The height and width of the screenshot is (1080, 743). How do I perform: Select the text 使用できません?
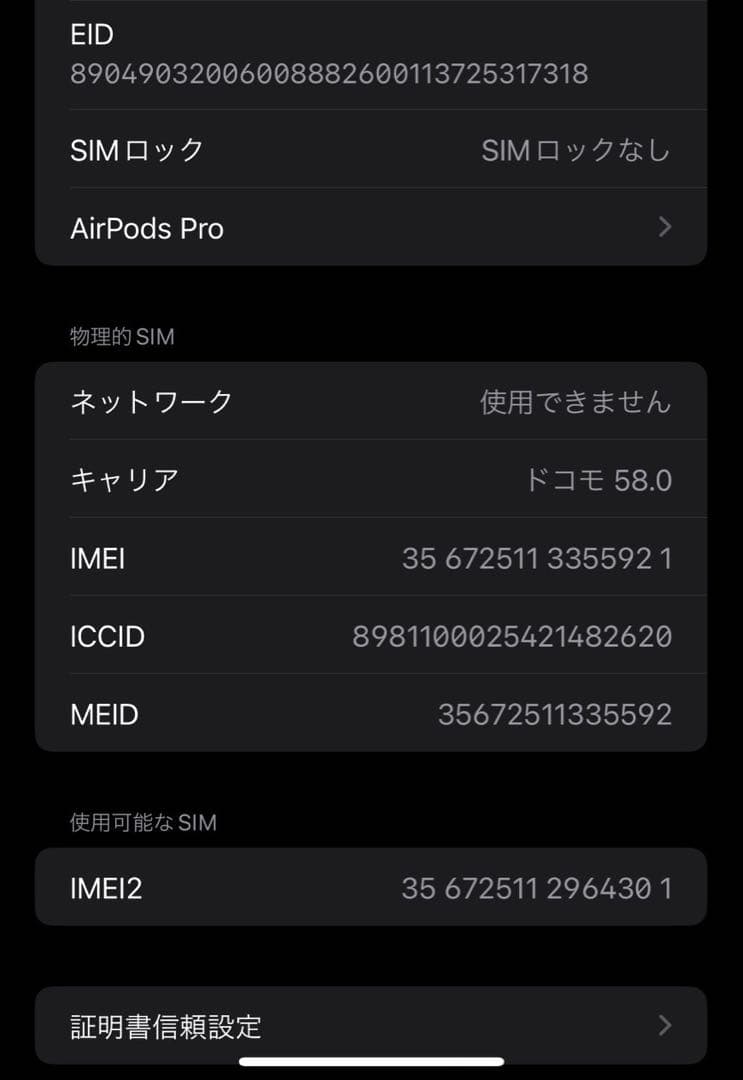click(x=577, y=401)
